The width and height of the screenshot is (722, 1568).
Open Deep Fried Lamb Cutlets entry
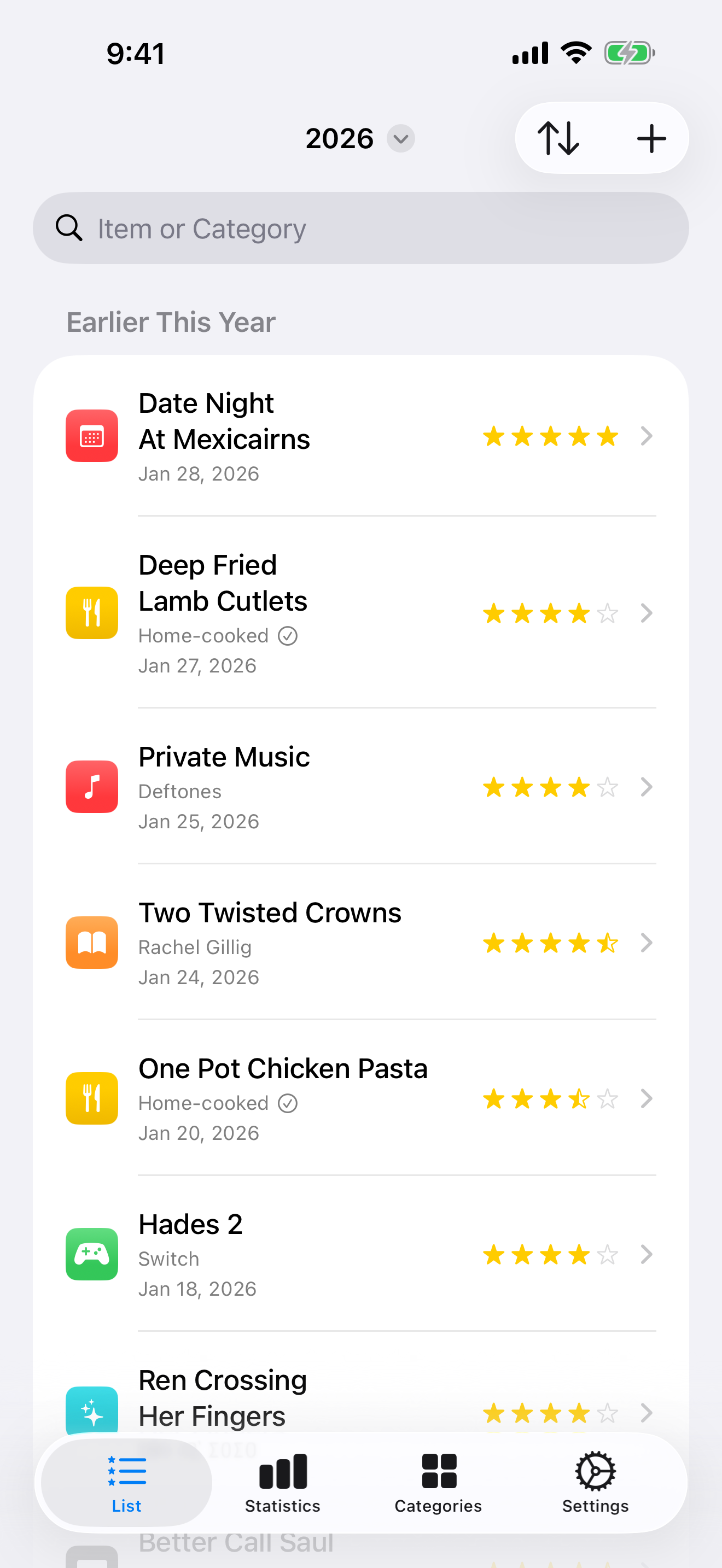360,613
